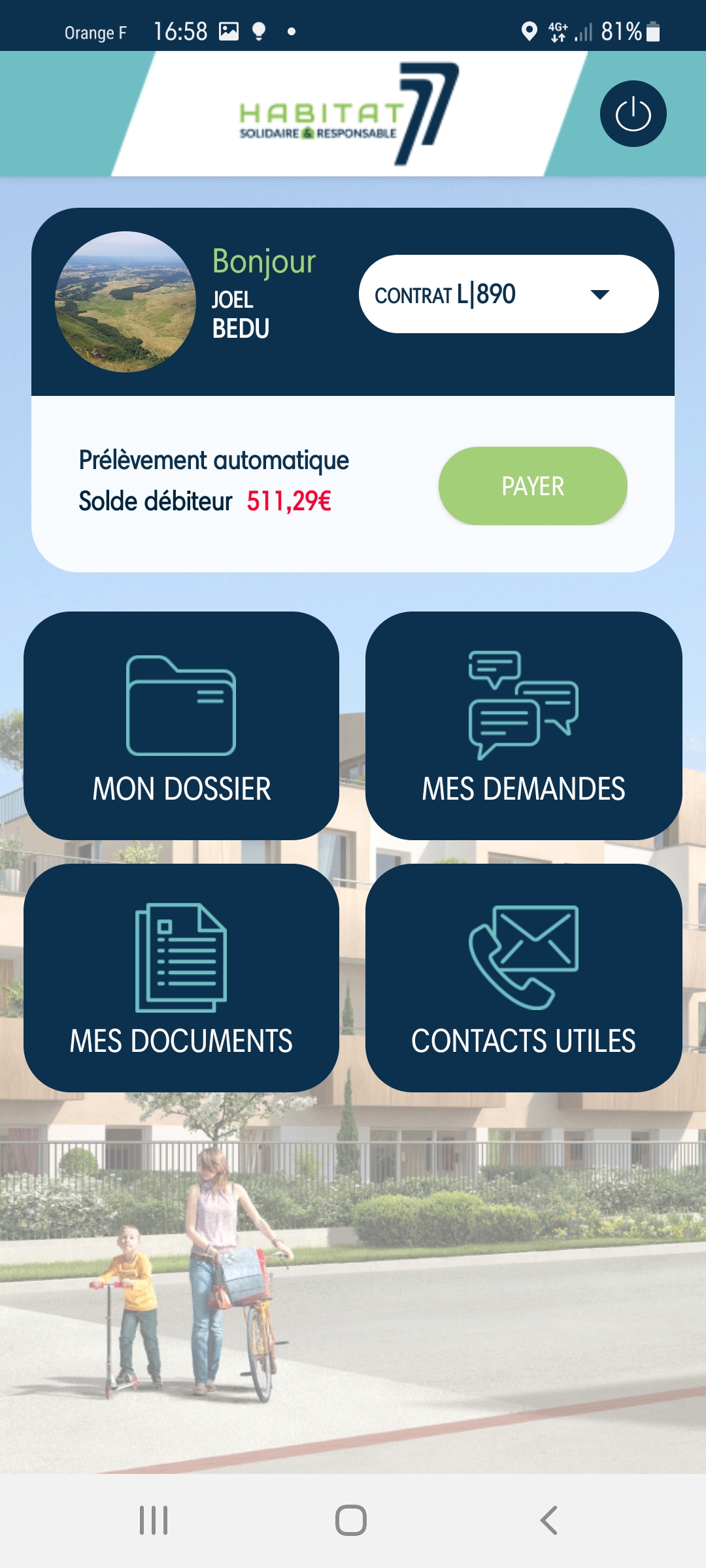Open CONTACTS UTILES tile

click(524, 978)
